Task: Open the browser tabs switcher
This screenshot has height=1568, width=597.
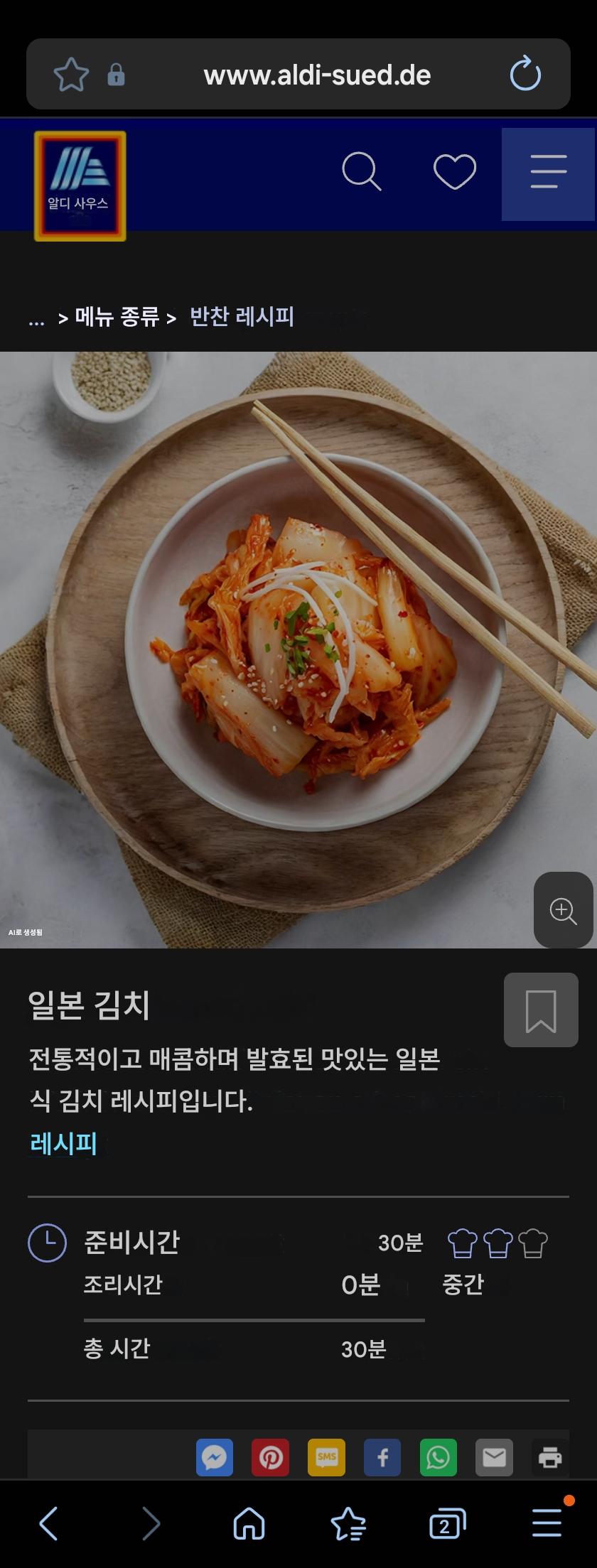Action: pos(447,1523)
